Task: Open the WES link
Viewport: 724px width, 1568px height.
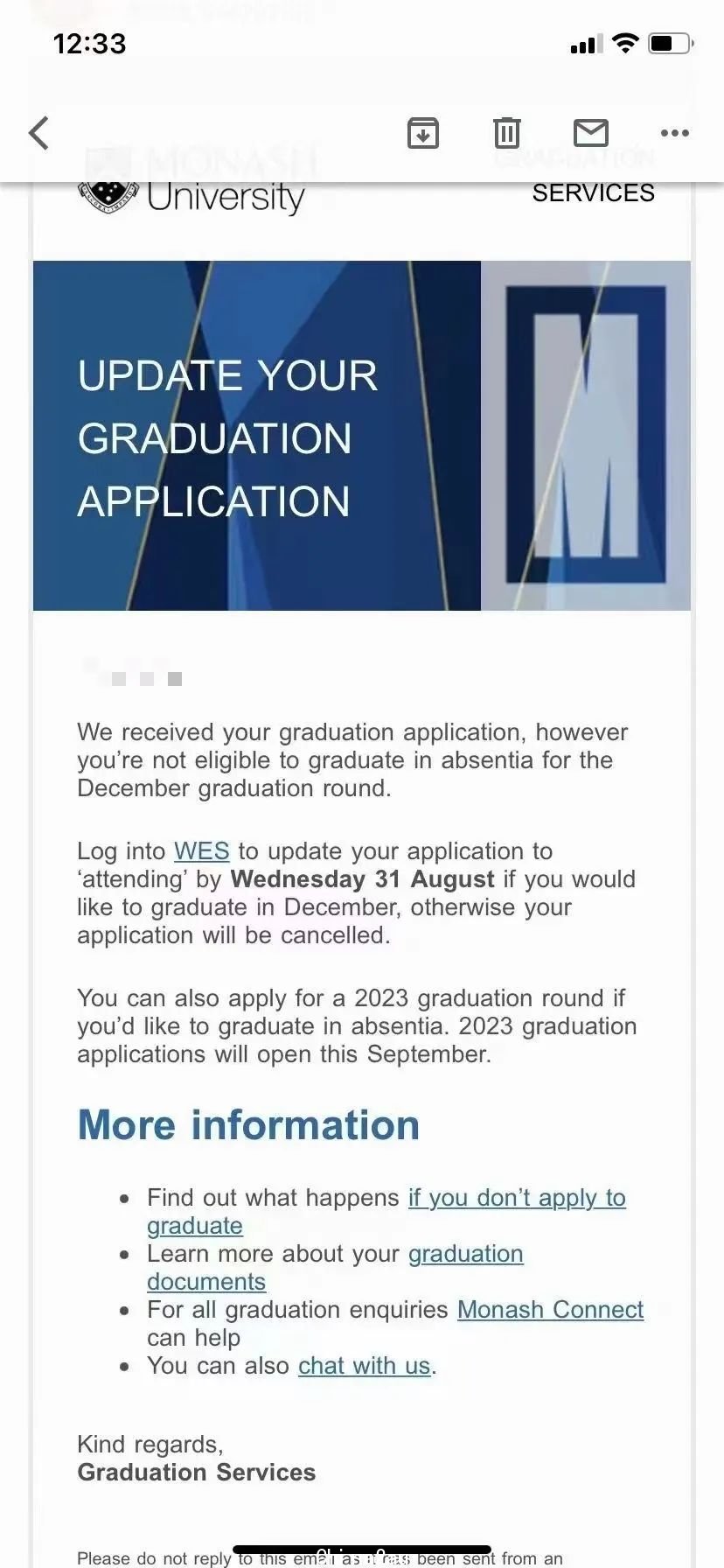Action: click(201, 851)
